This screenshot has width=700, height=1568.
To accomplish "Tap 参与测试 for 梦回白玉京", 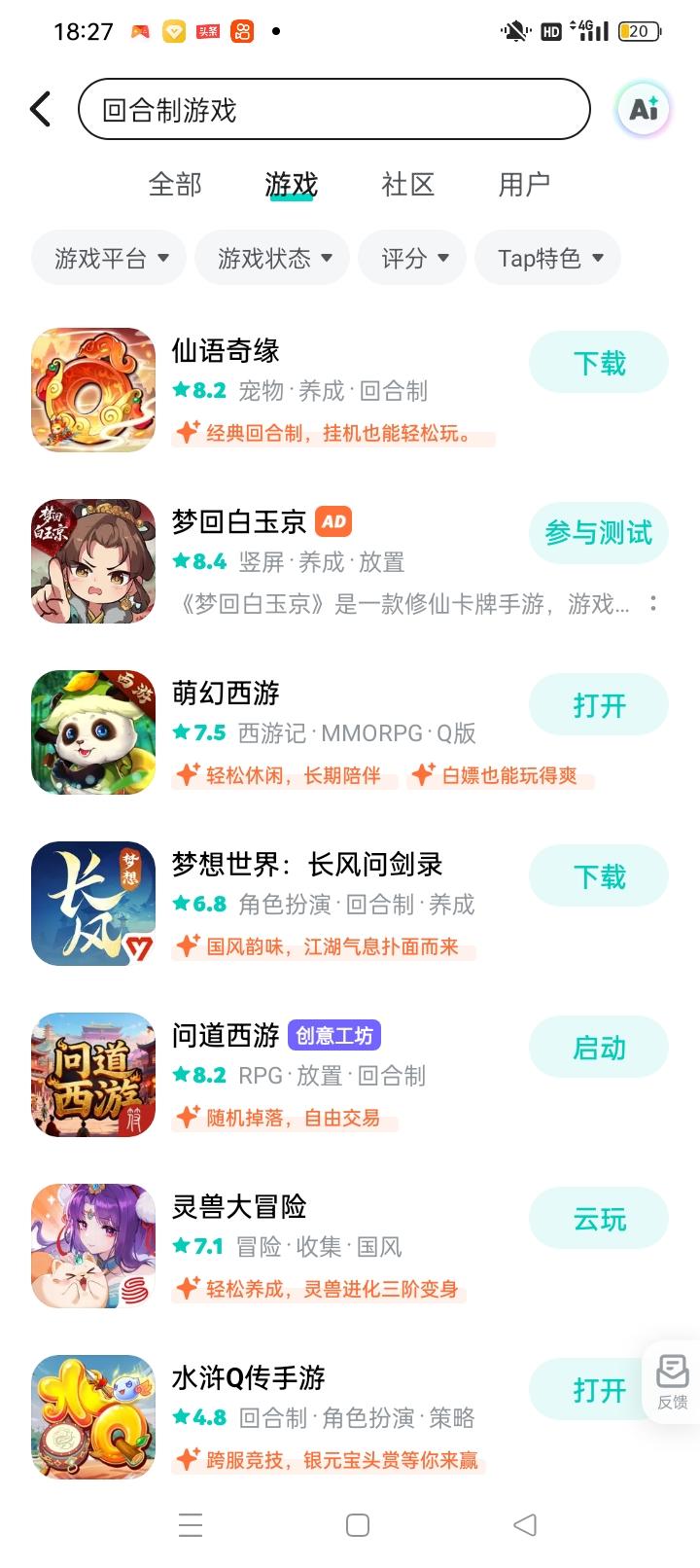I will 598,533.
